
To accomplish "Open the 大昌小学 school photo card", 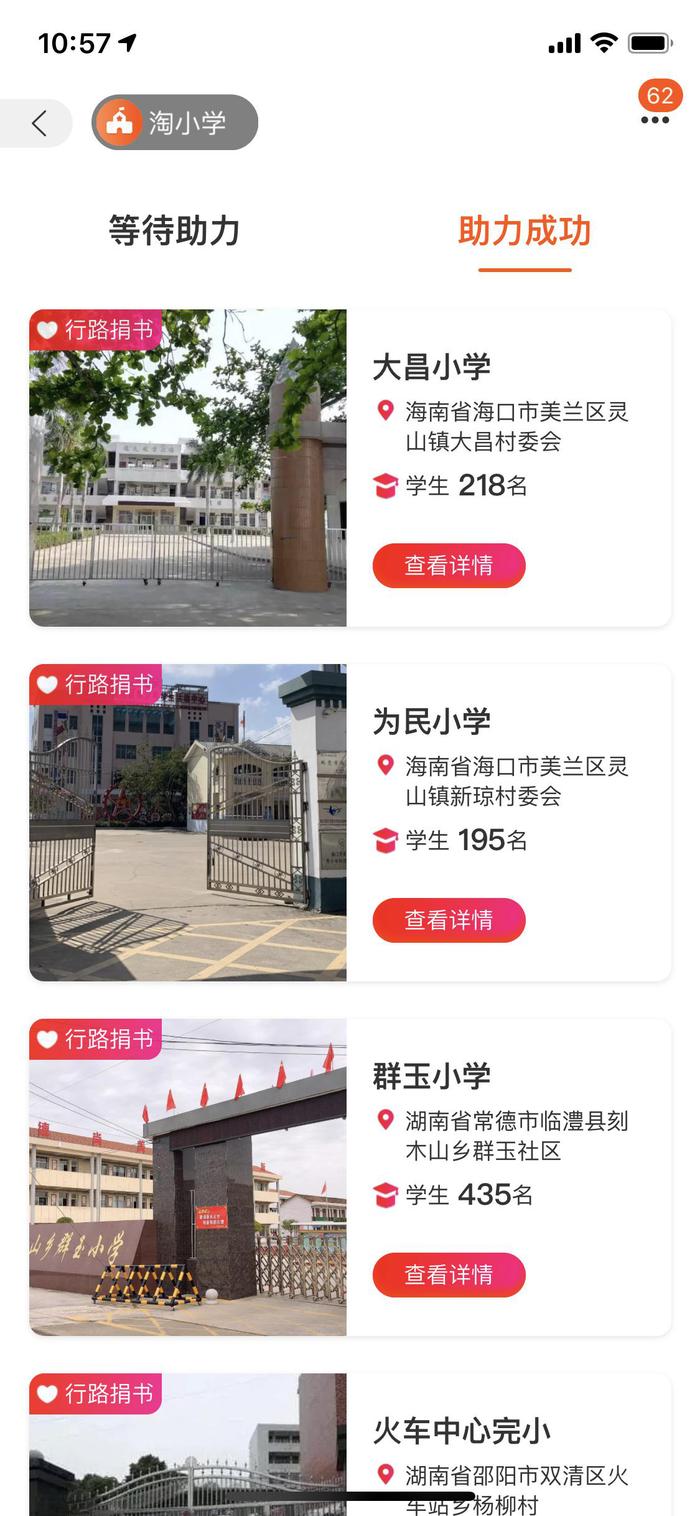I will pos(188,468).
